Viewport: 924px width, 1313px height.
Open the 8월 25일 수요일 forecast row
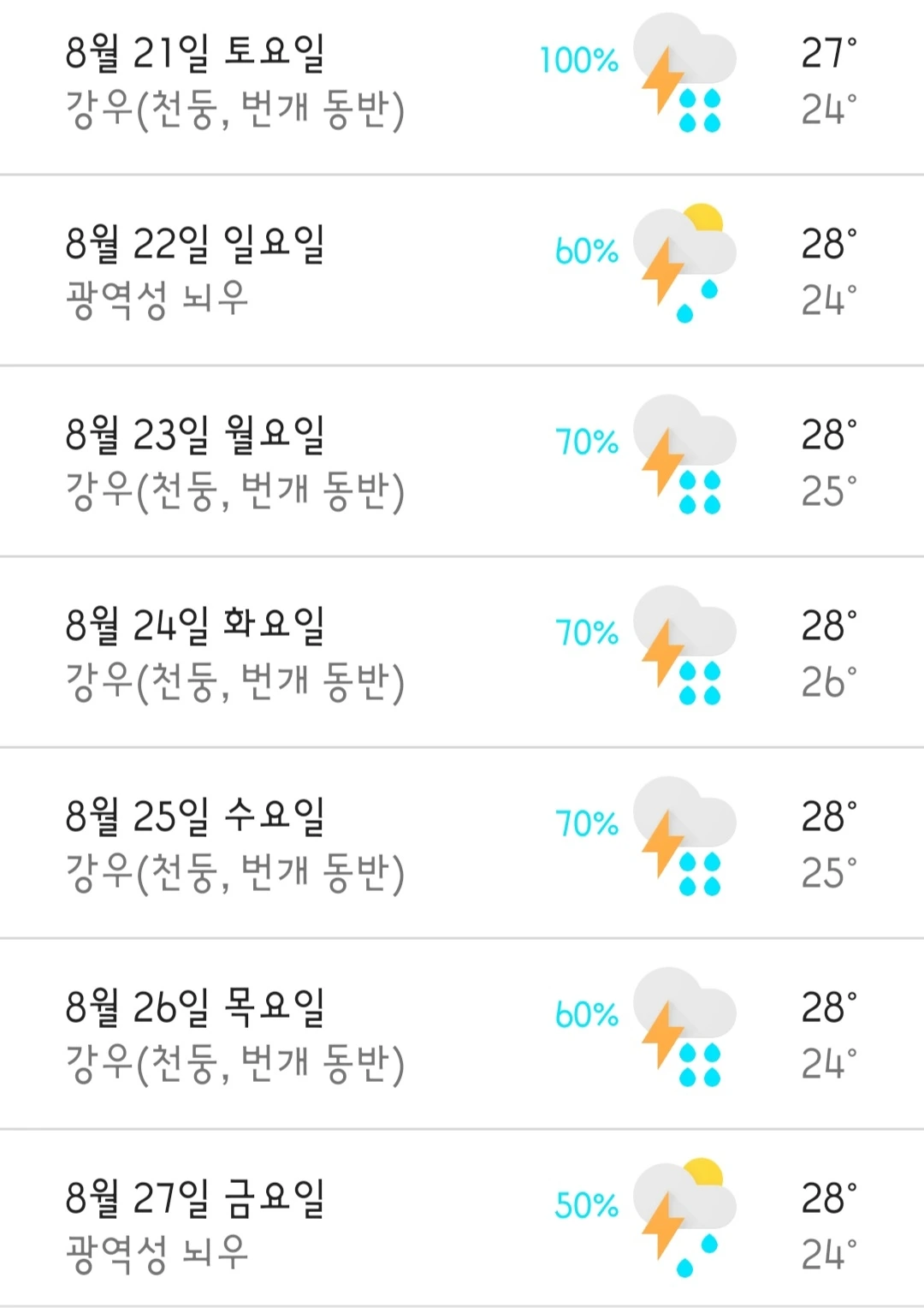point(462,843)
